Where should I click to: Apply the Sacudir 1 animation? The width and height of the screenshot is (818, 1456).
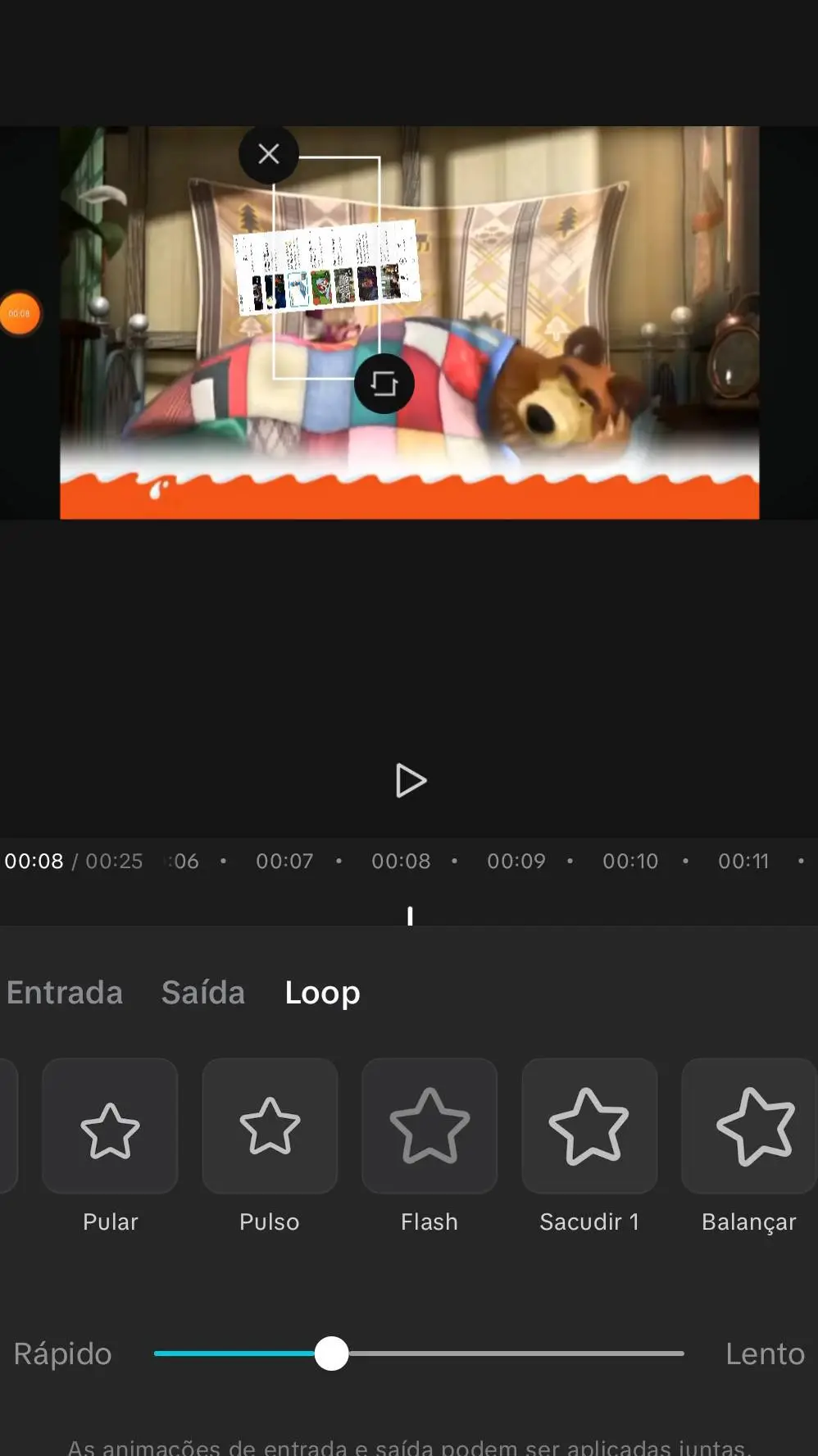point(589,1127)
